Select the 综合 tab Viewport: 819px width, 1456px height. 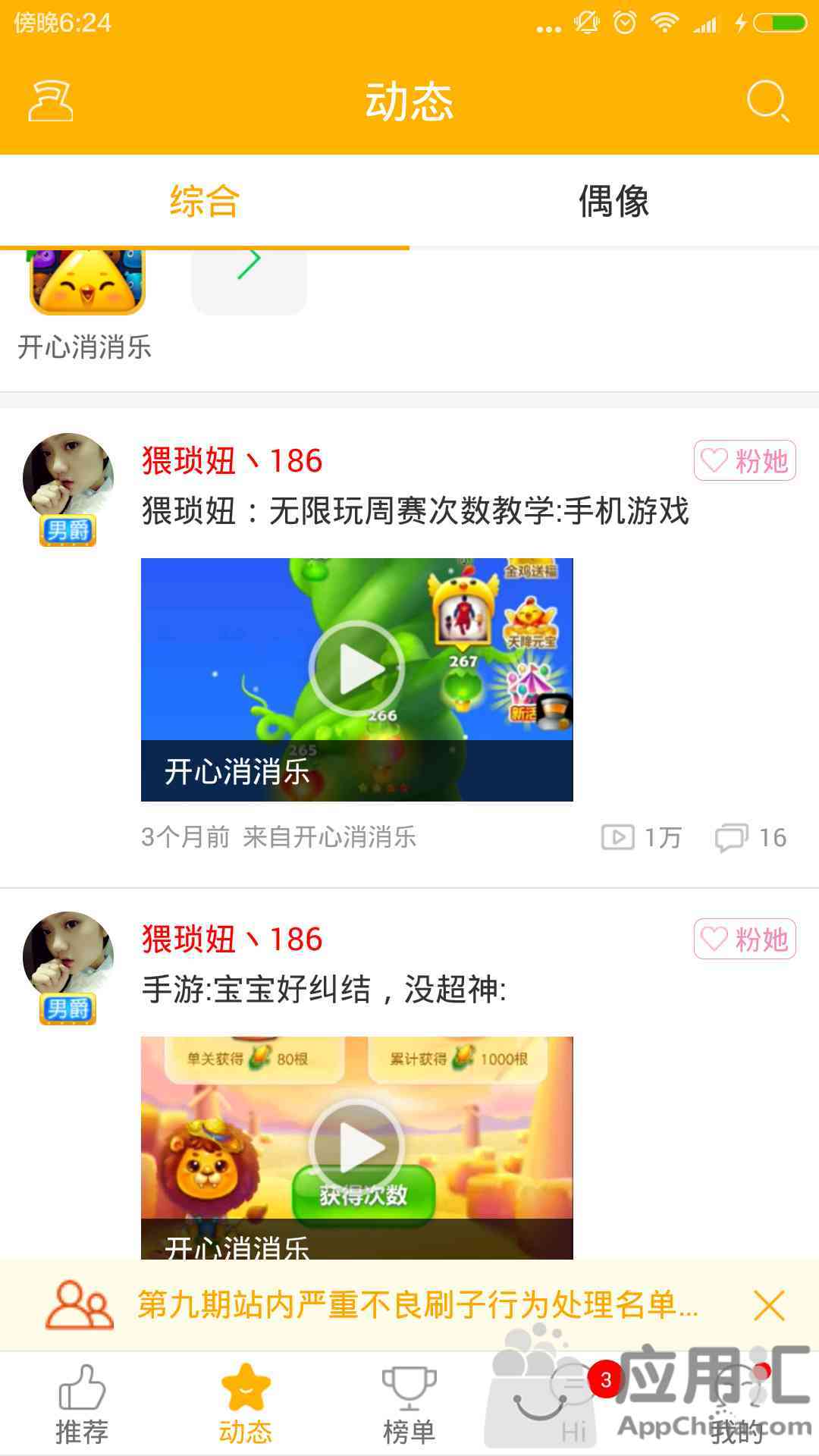(x=204, y=202)
